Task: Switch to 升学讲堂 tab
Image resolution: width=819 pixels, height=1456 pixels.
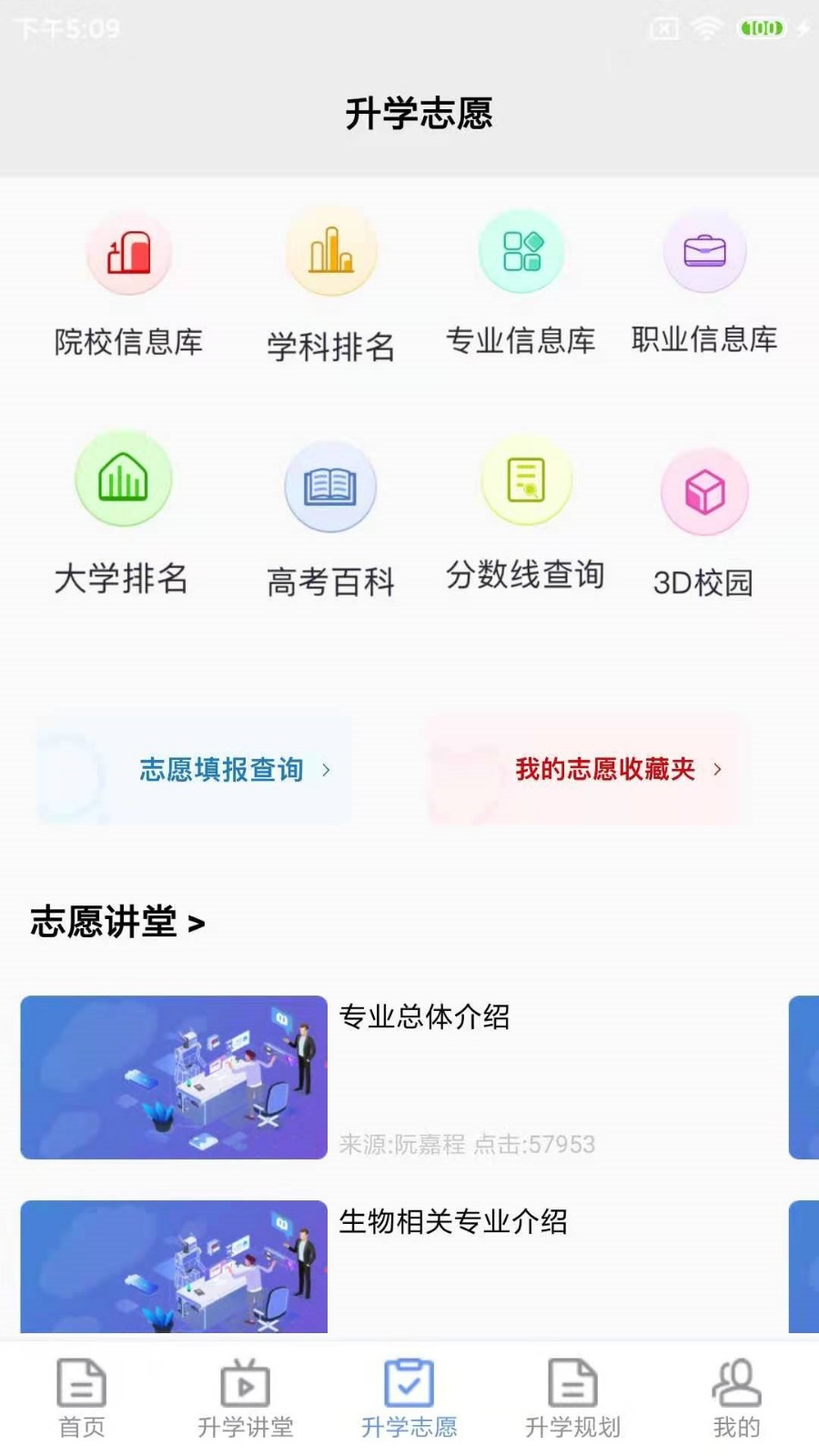Action: pos(246,1398)
